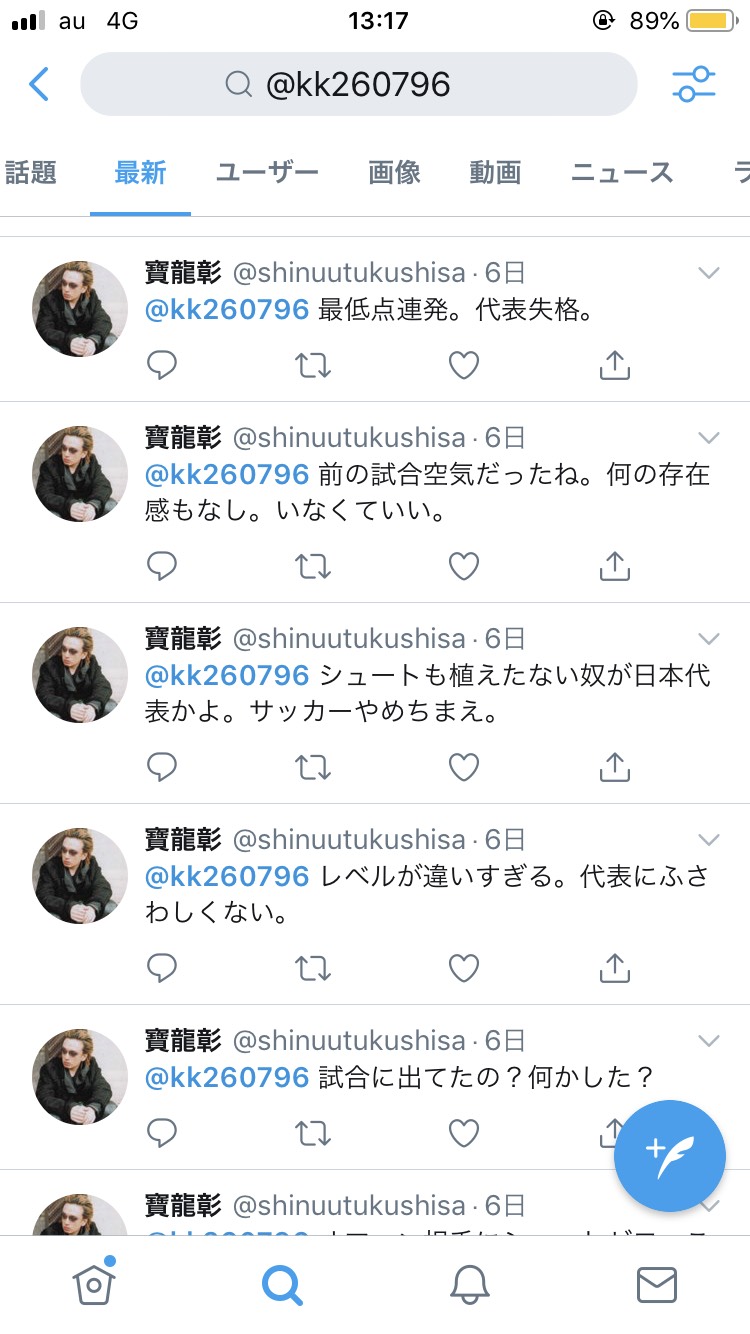The height and width of the screenshot is (1334, 750).
Task: Share the レベルが違いすぎる tweet
Action: click(x=614, y=967)
